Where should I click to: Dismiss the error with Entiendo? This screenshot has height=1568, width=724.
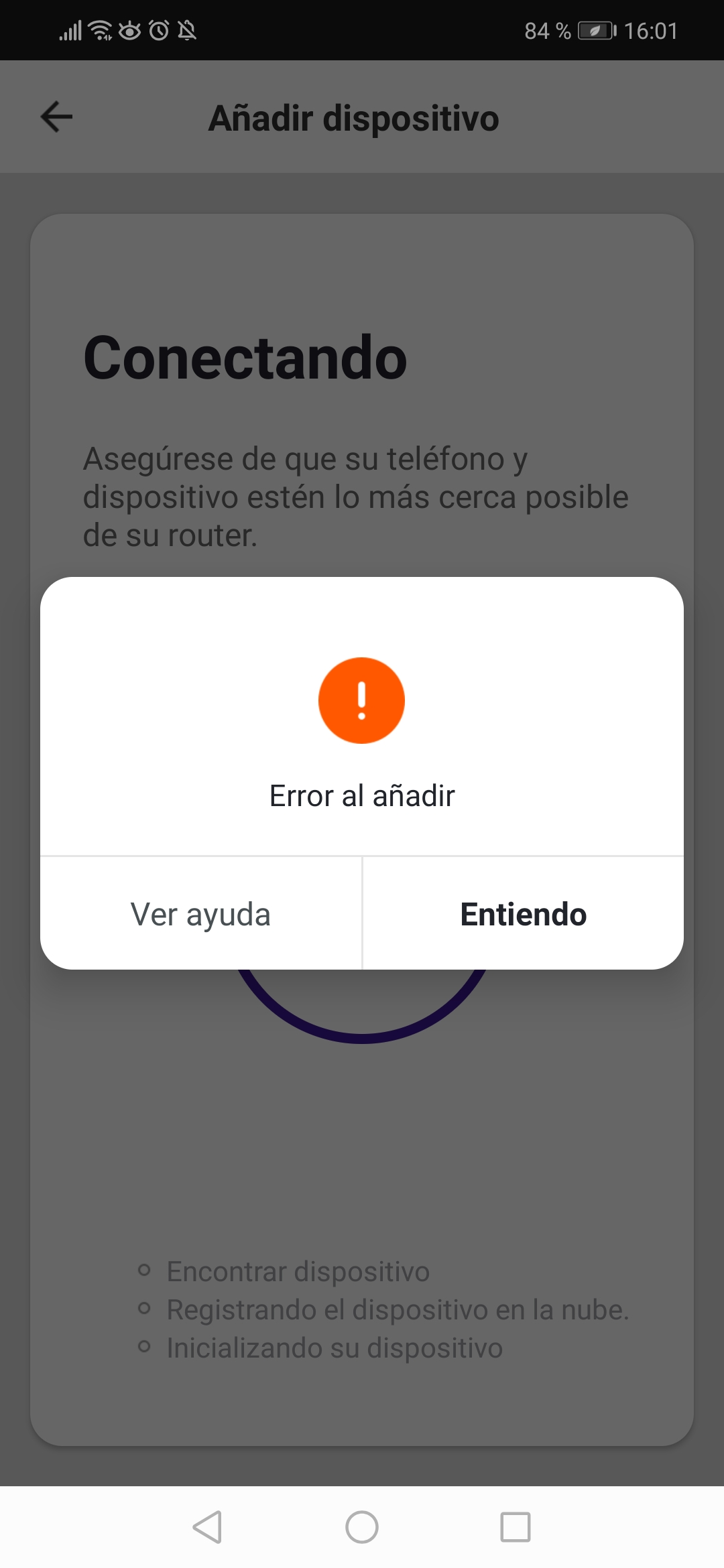523,914
